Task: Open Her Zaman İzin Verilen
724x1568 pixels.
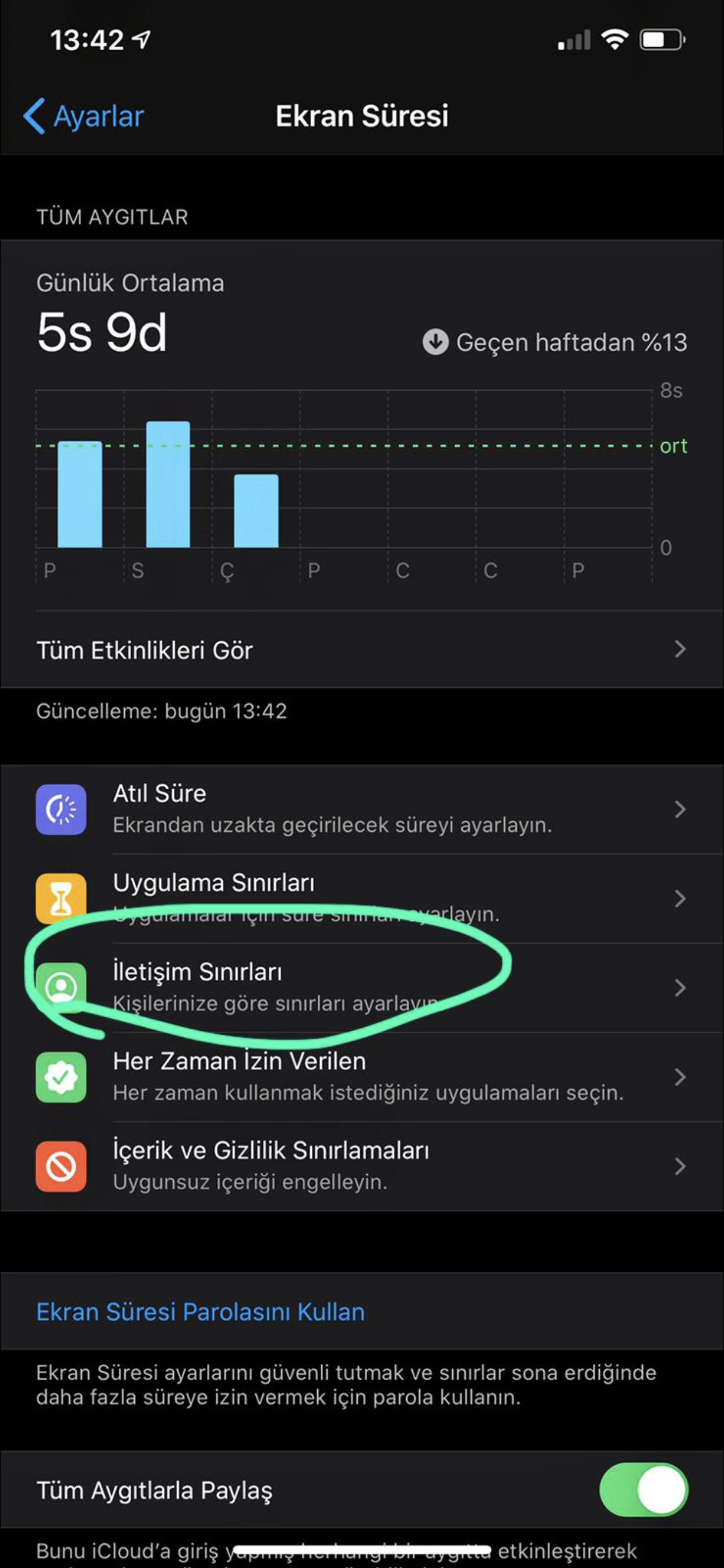Action: [362, 1077]
